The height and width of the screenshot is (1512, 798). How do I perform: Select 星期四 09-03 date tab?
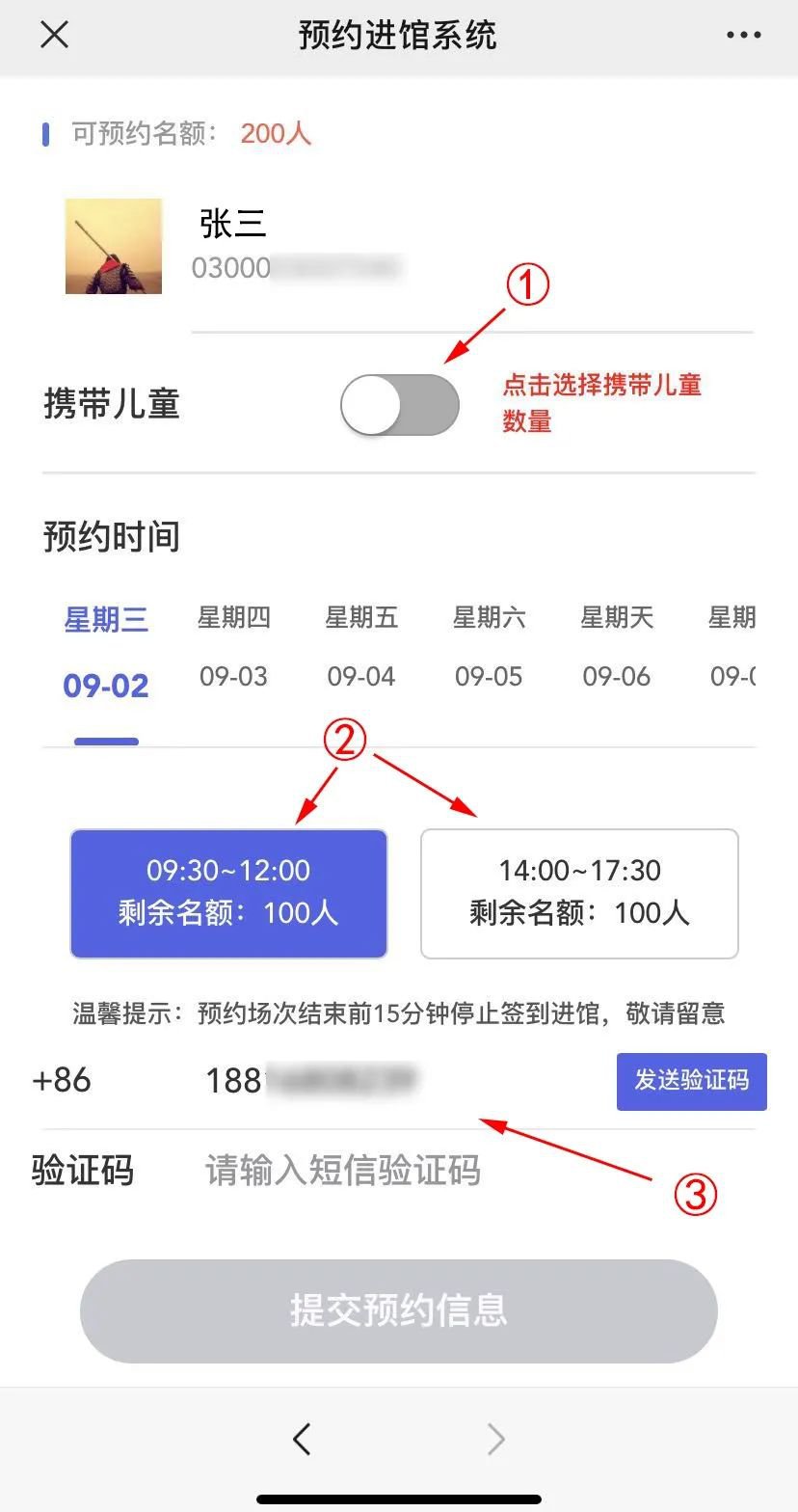pyautogui.click(x=233, y=646)
